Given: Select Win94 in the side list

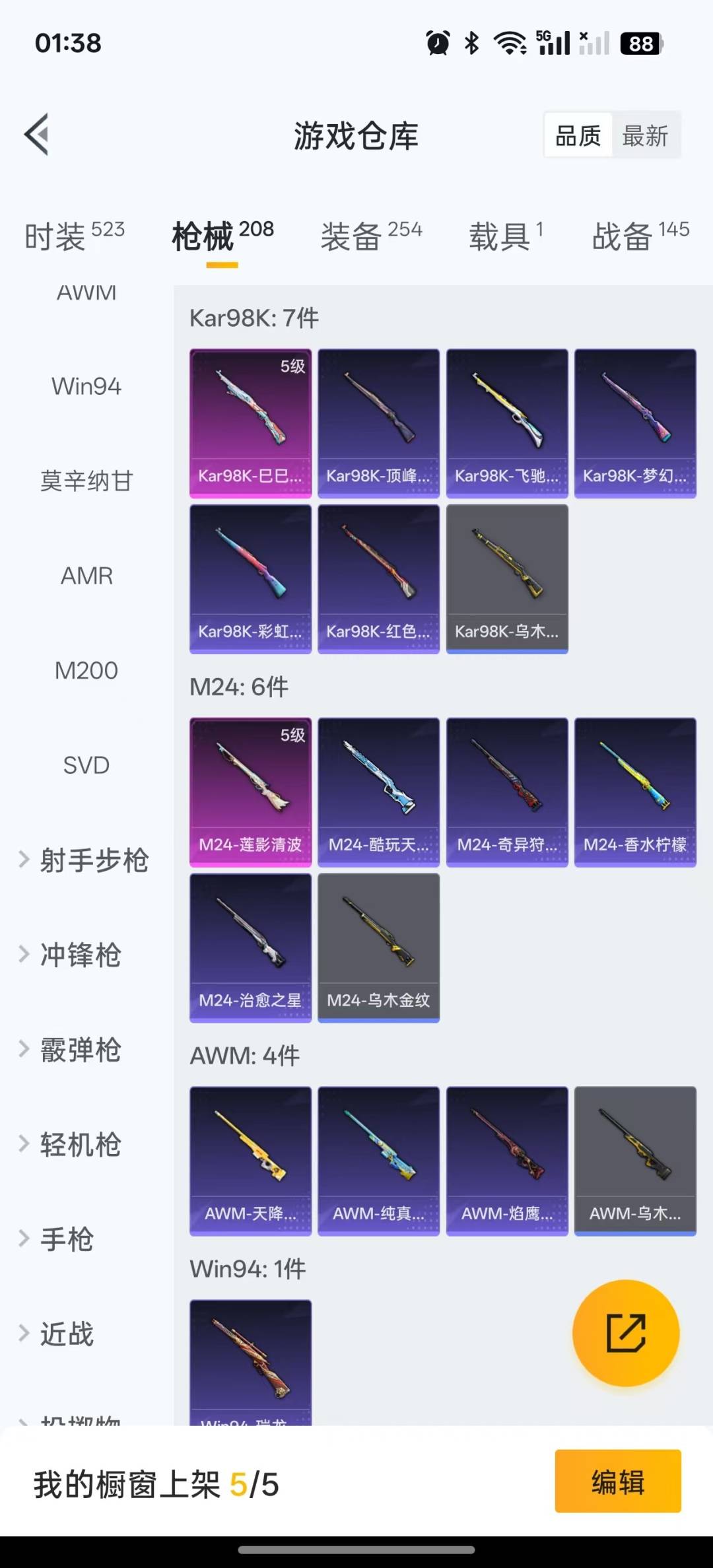Looking at the screenshot, I should (86, 386).
